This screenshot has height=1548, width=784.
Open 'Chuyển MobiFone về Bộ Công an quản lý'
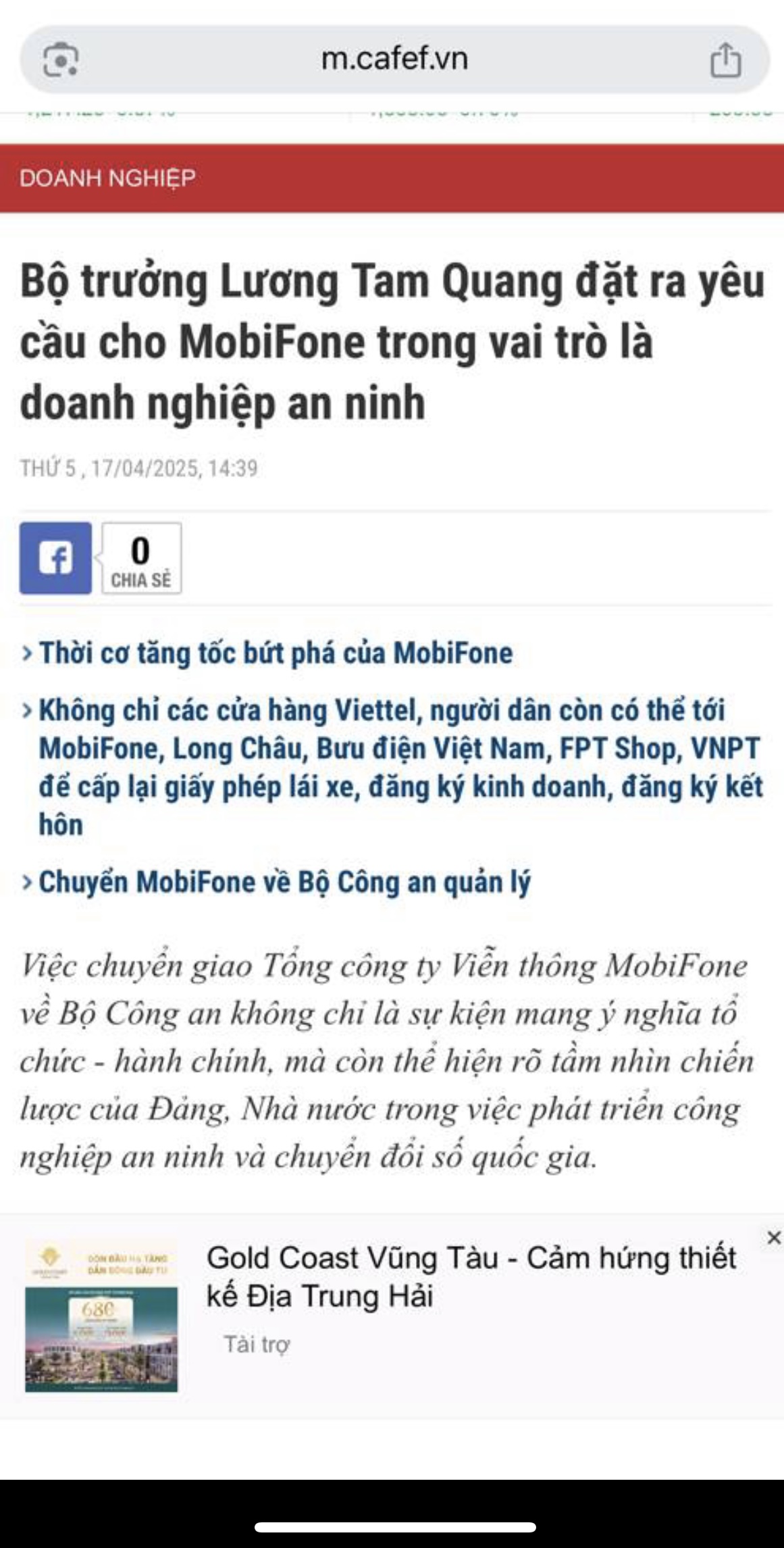click(284, 882)
